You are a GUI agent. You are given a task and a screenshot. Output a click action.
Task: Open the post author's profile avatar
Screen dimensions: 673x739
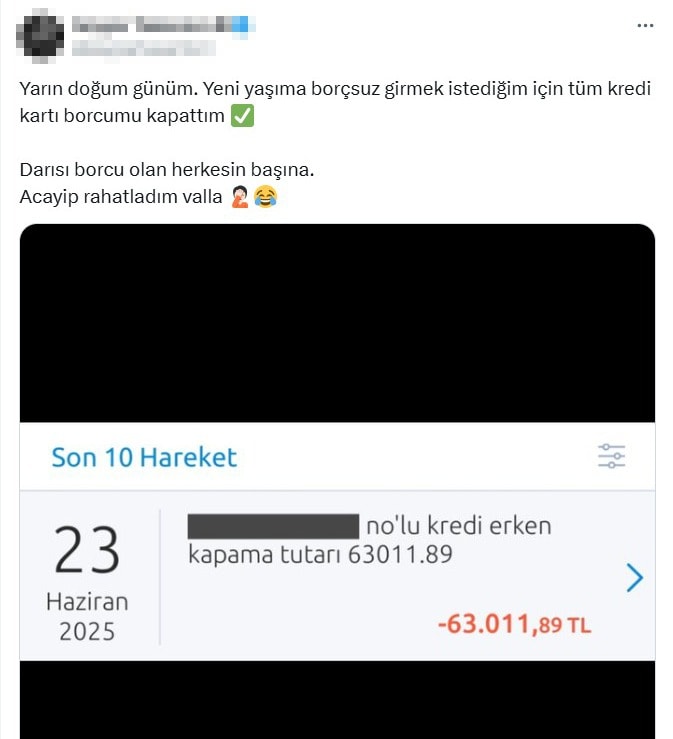pyautogui.click(x=41, y=33)
